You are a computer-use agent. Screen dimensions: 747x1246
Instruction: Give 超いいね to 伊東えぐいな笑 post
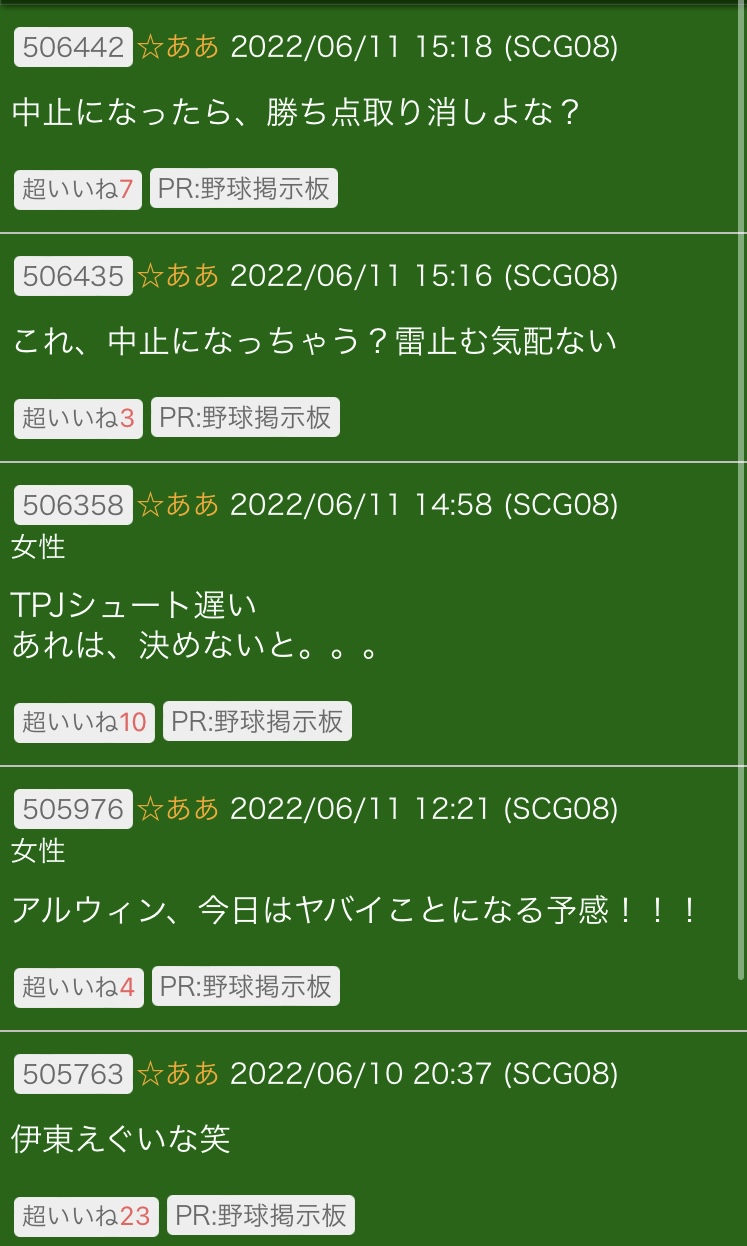[x=86, y=1216]
